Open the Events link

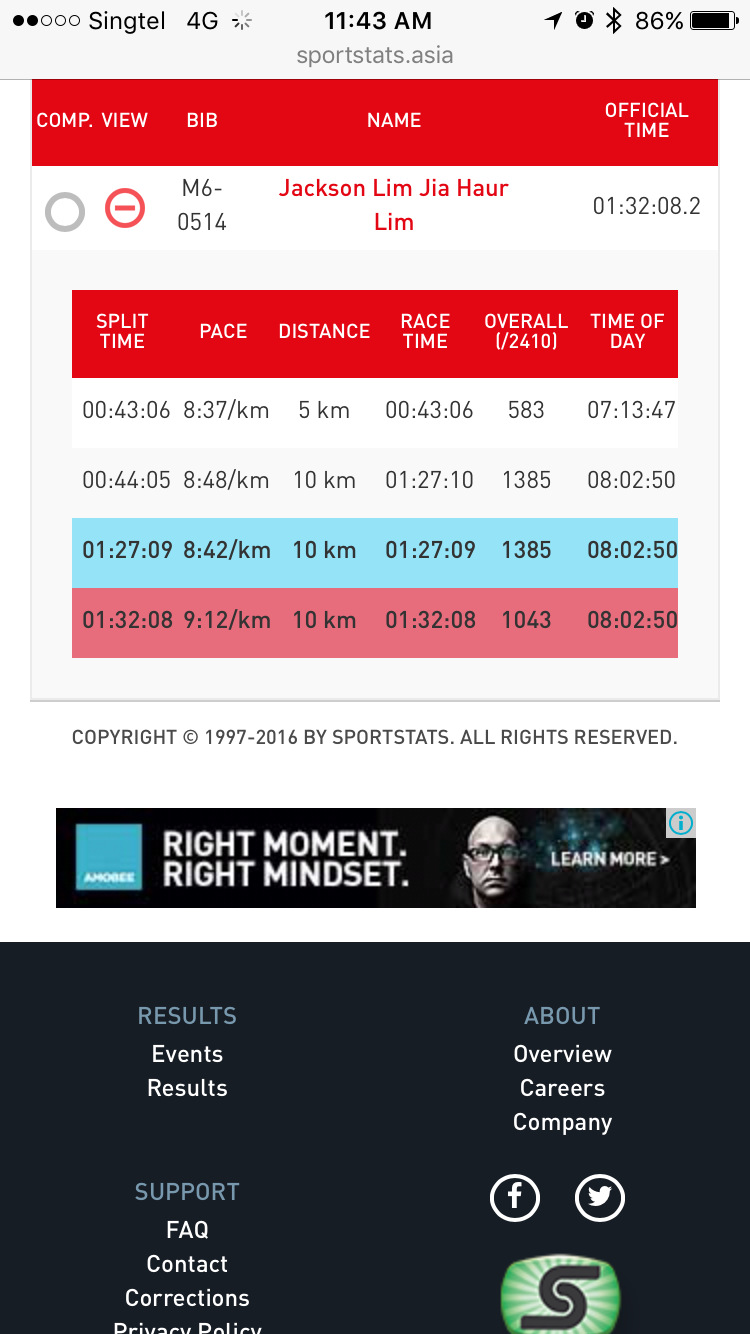point(187,1054)
